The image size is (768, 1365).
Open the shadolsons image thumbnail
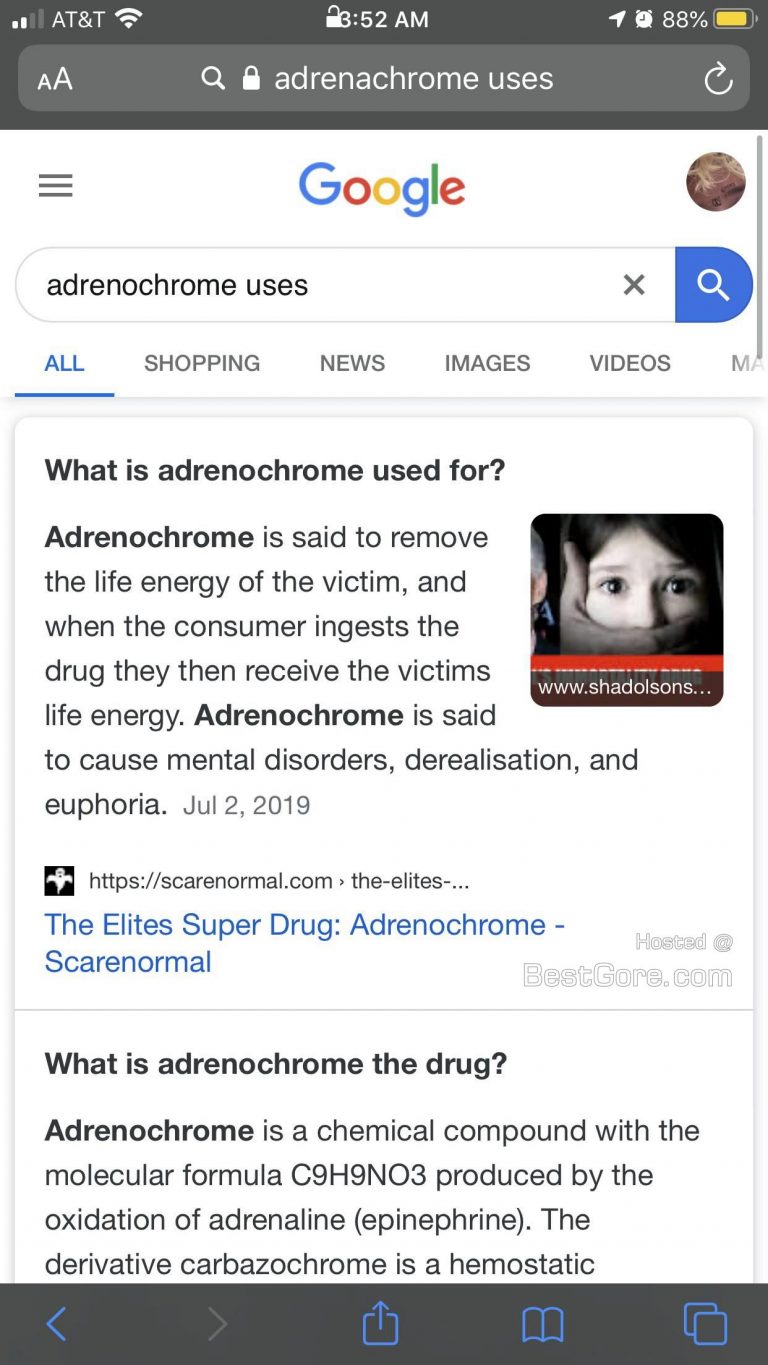(x=626, y=608)
